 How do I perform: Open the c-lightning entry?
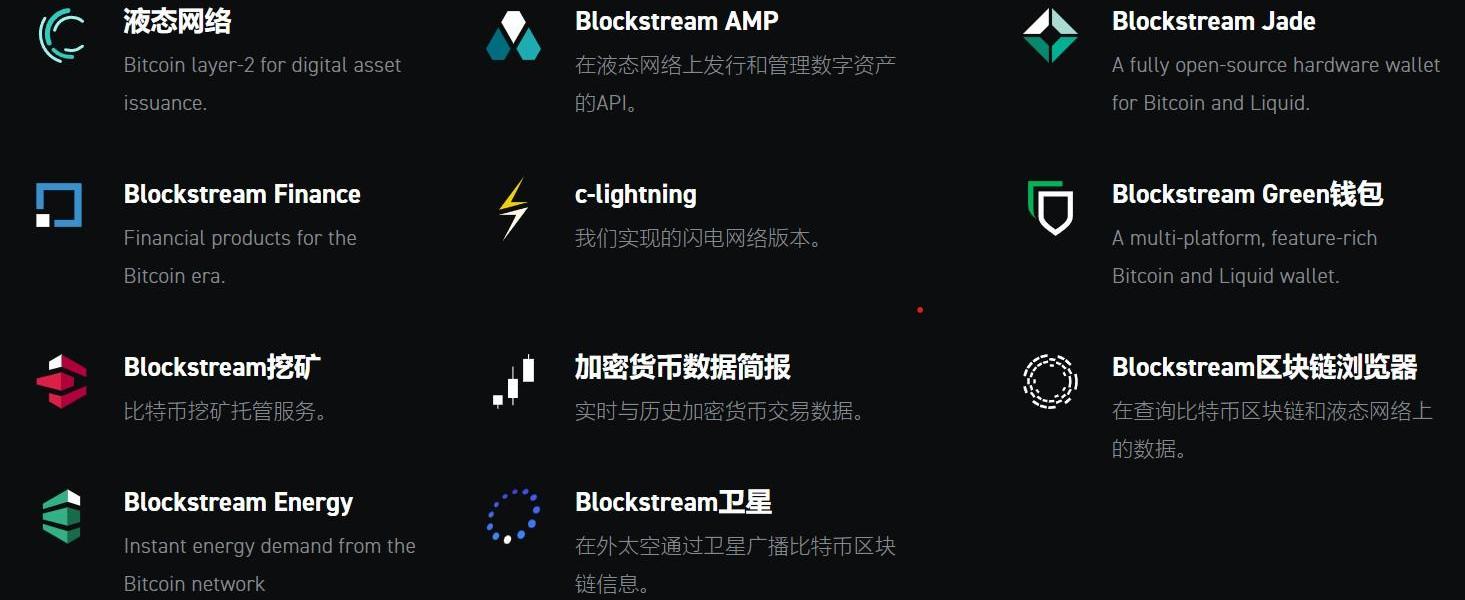[x=635, y=195]
